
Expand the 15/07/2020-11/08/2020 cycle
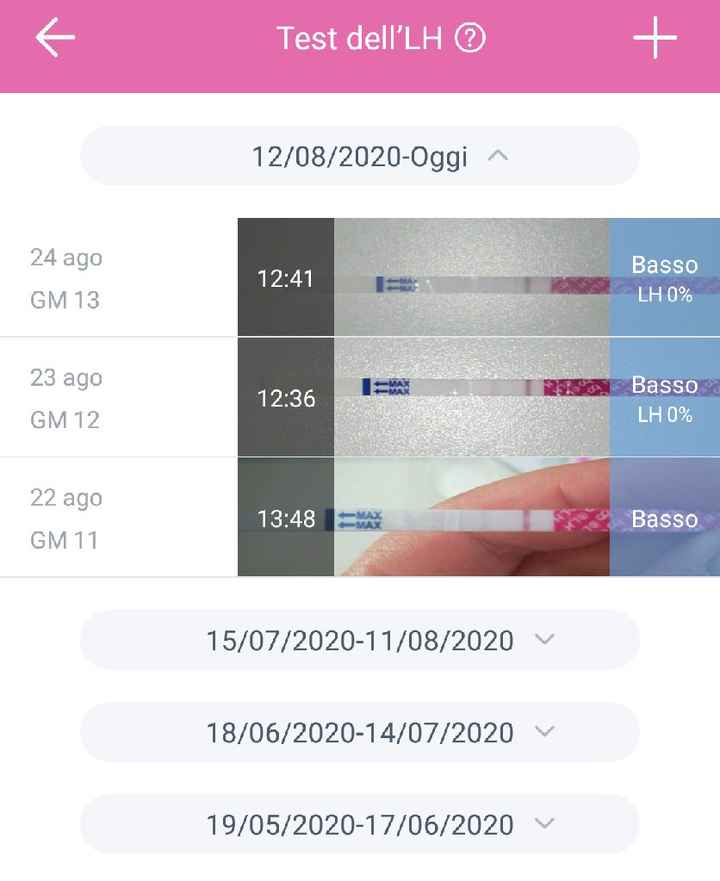[x=360, y=640]
